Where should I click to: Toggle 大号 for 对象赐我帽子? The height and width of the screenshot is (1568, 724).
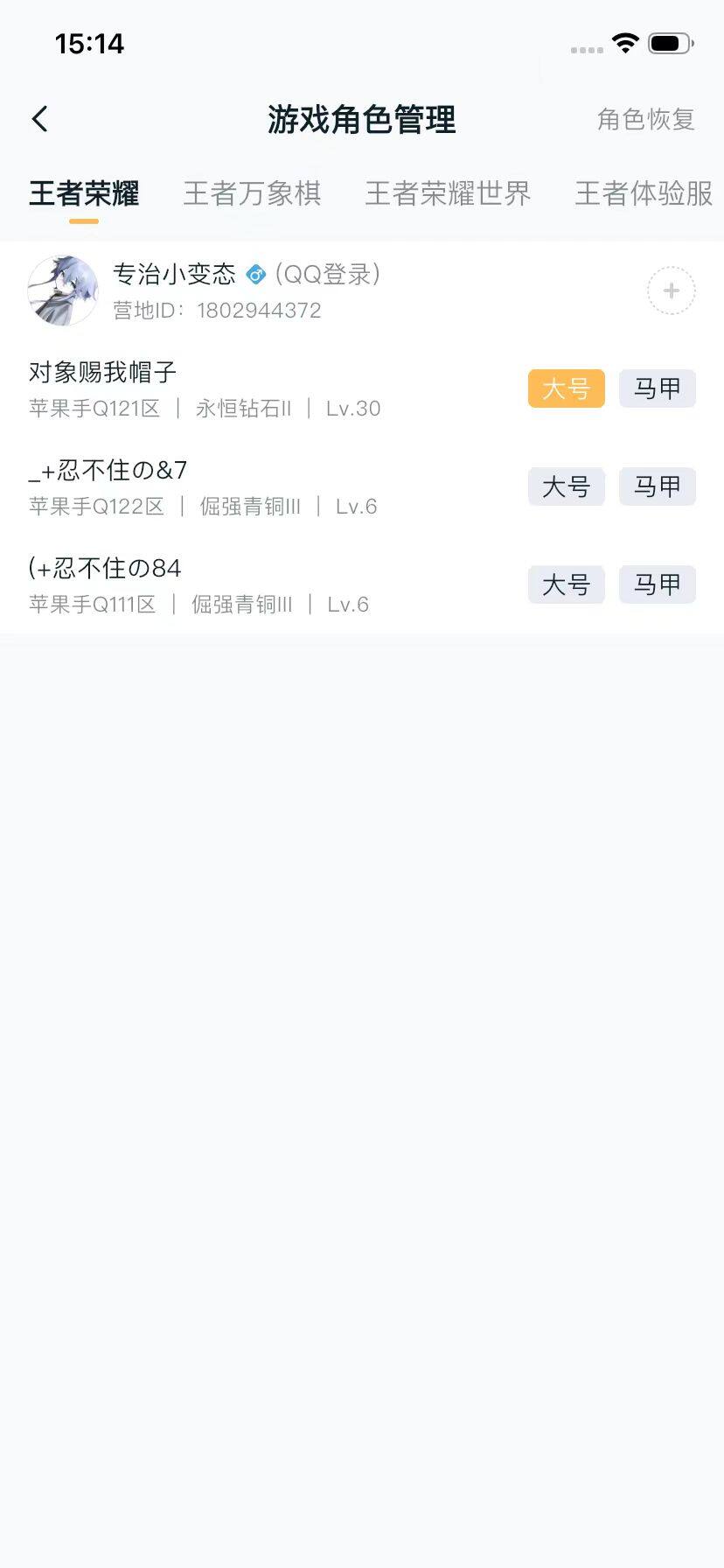pos(566,388)
